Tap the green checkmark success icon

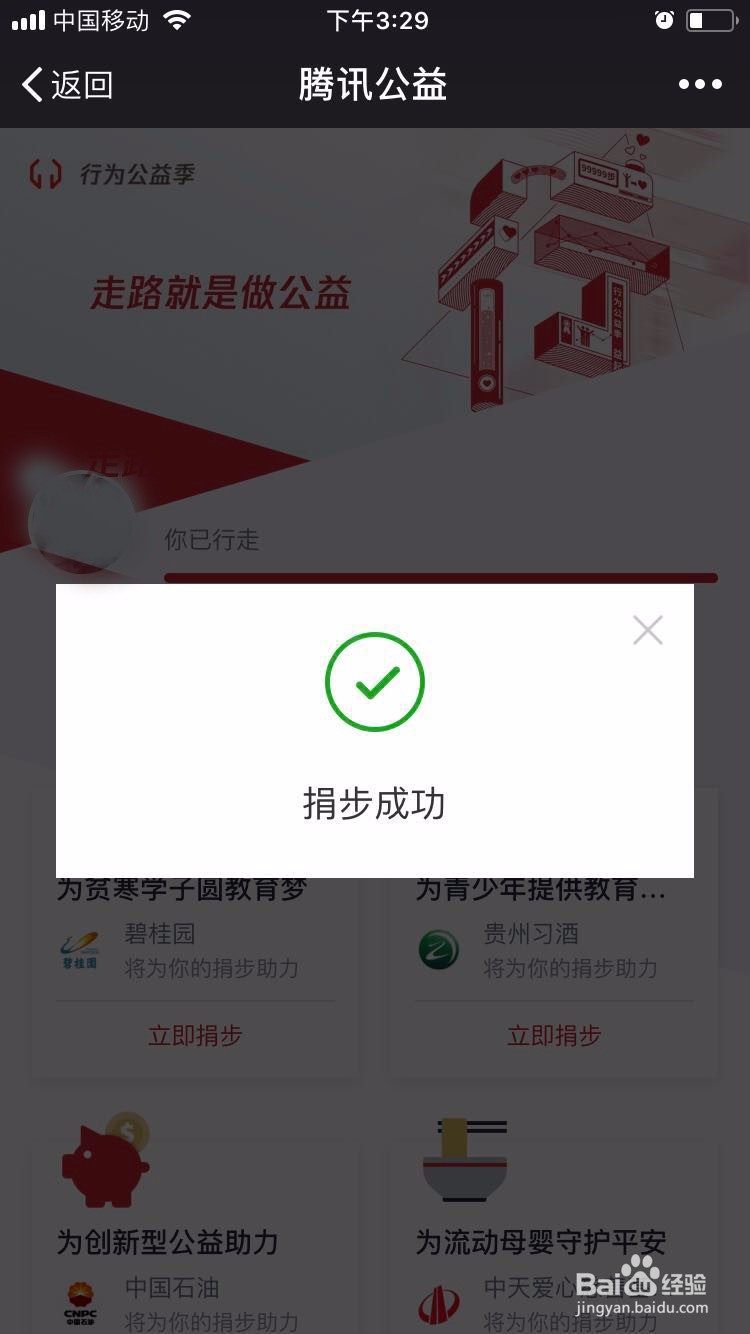click(375, 681)
